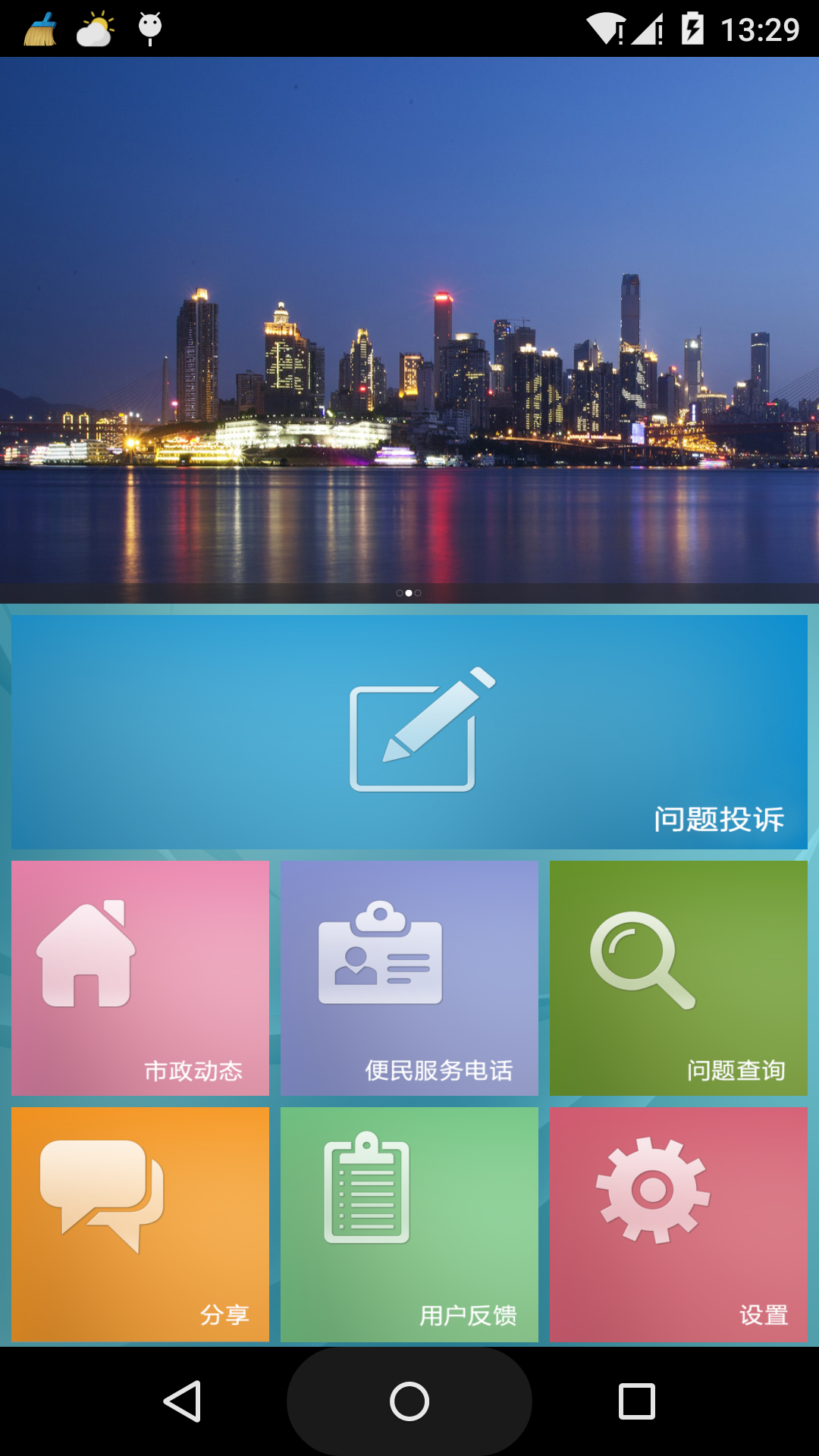Open 便民服务电话 service hotlines
819x1456 pixels.
(x=409, y=978)
